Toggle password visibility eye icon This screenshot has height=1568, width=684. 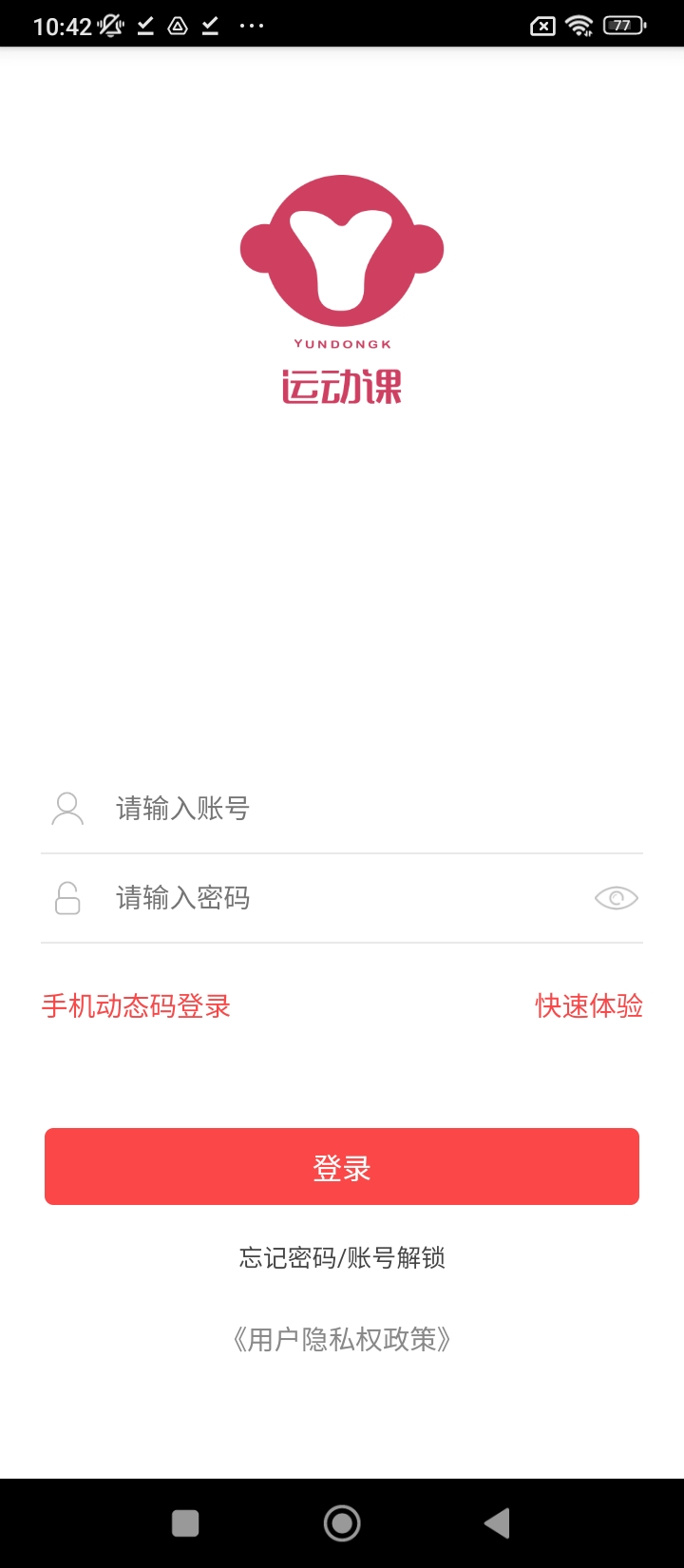616,898
